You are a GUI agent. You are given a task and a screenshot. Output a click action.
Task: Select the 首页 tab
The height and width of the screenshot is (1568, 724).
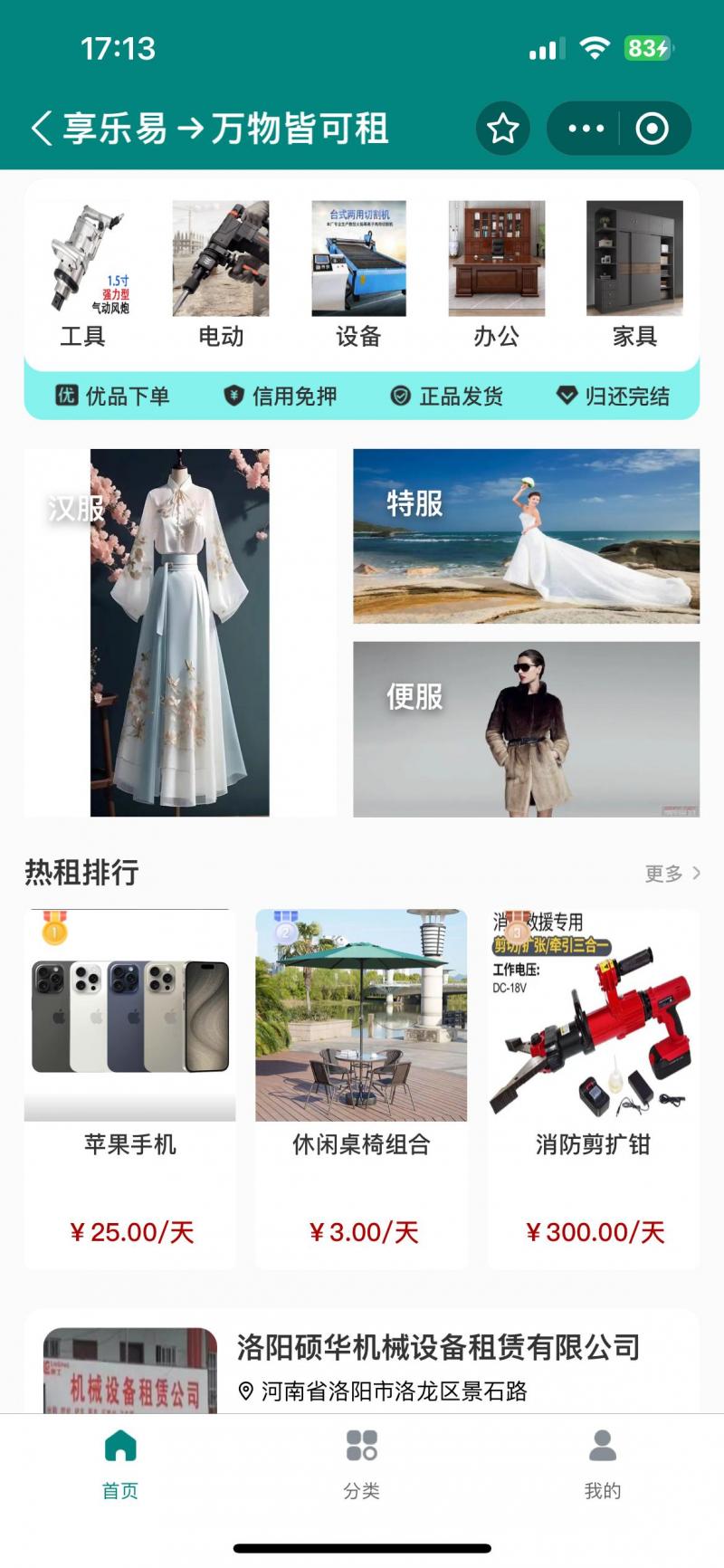120,1462
